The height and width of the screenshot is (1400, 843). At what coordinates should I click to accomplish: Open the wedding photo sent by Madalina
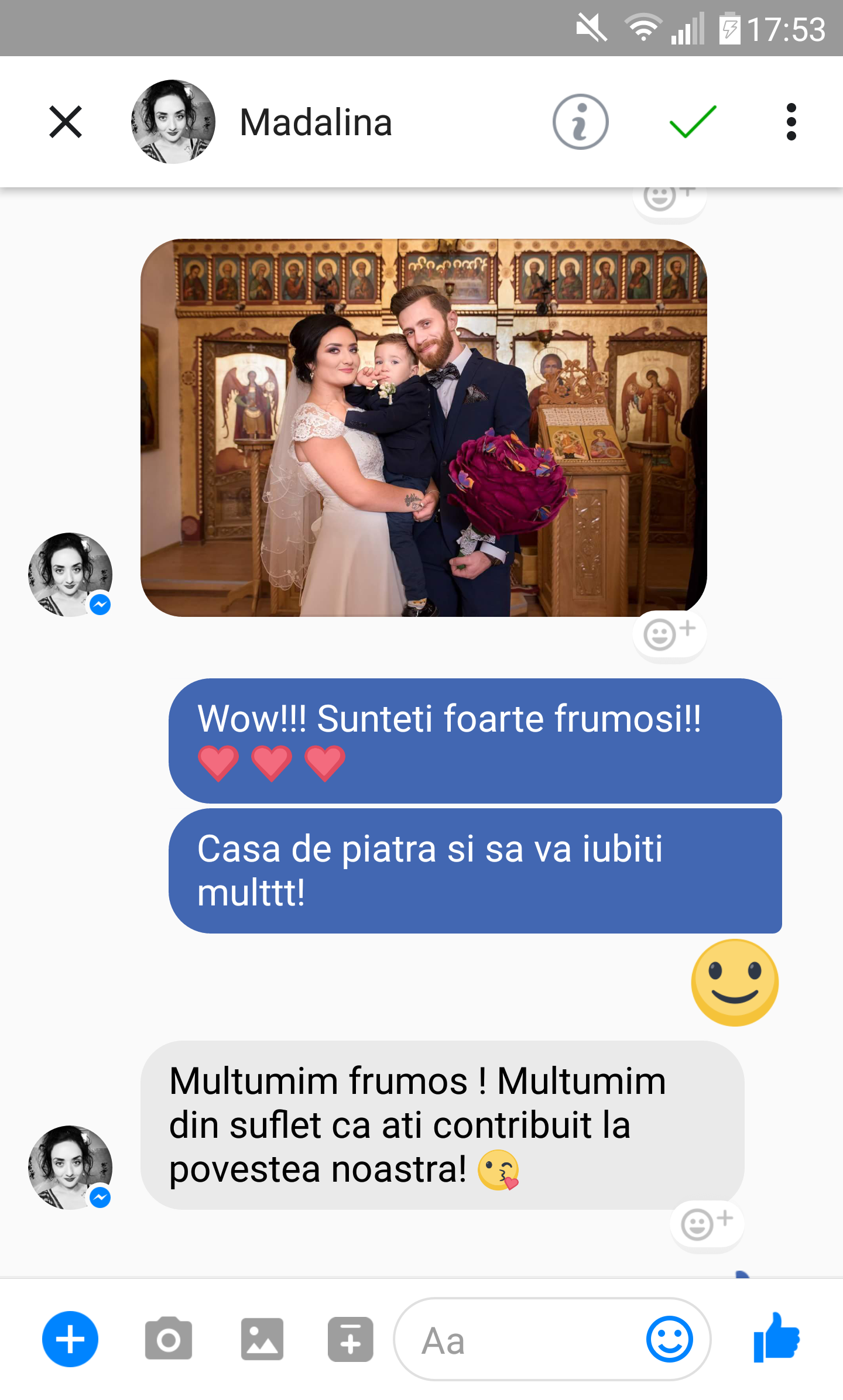point(423,427)
